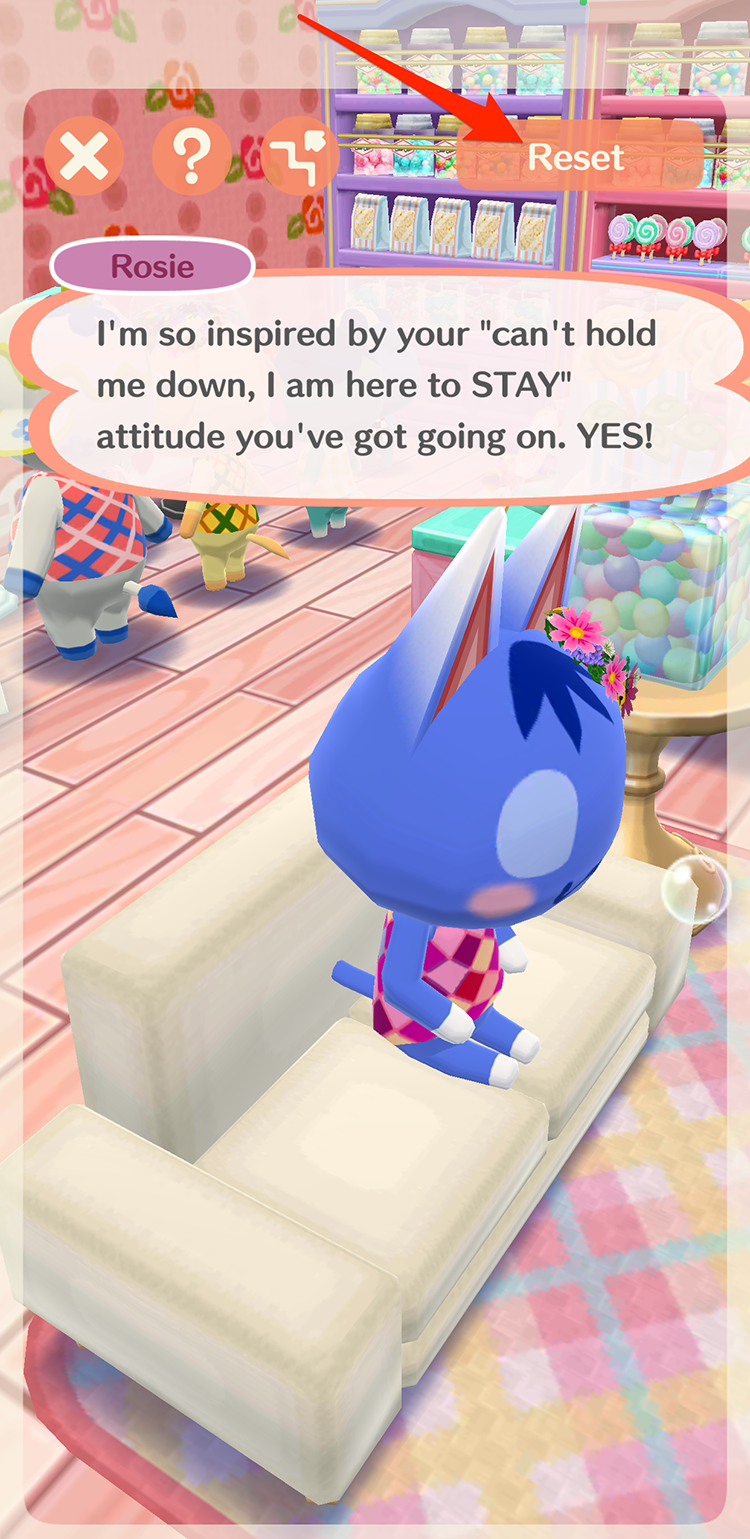
Task: Close the dialogue view with the X button
Action: pyautogui.click(x=84, y=156)
